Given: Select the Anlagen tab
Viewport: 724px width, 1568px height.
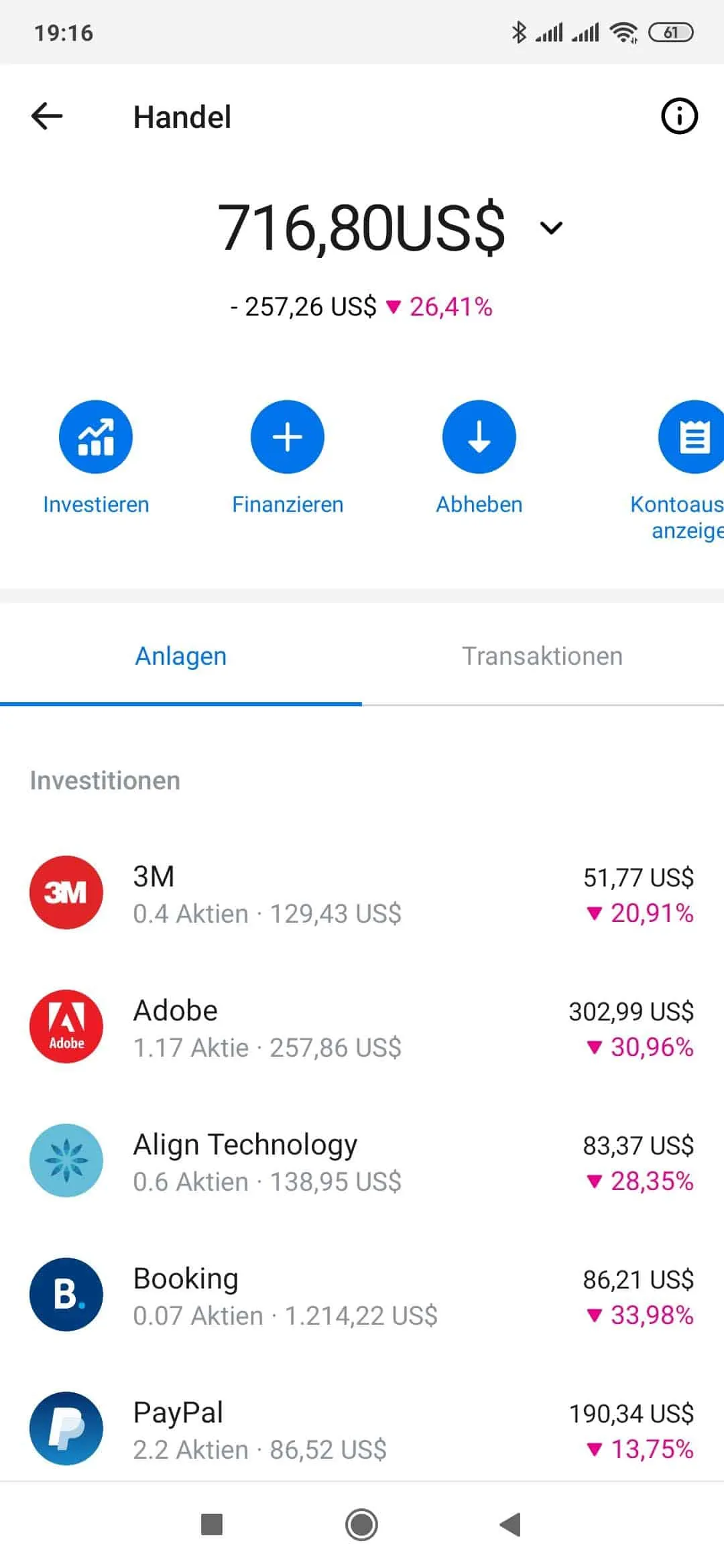Looking at the screenshot, I should coord(181,656).
